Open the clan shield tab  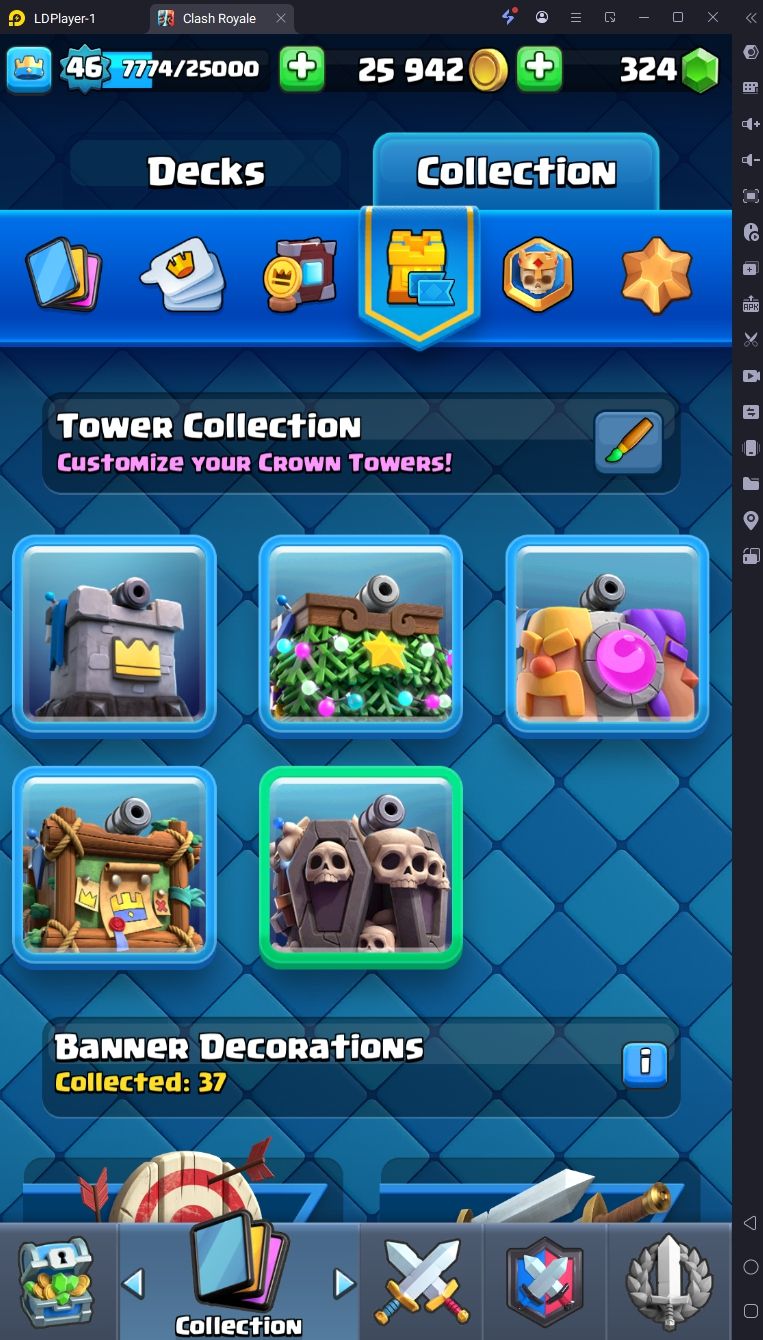point(544,1281)
